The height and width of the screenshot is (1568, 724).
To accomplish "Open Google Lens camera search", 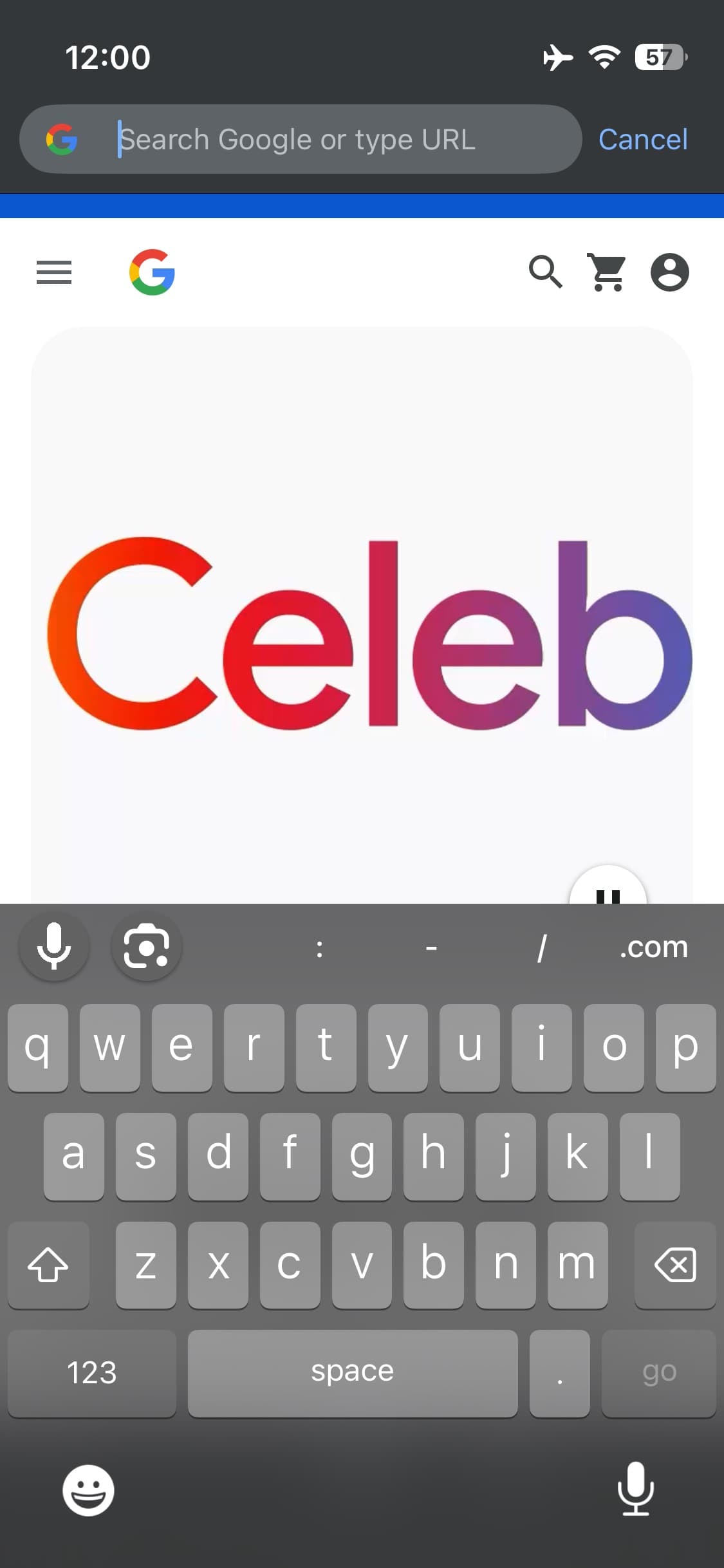I will (147, 946).
